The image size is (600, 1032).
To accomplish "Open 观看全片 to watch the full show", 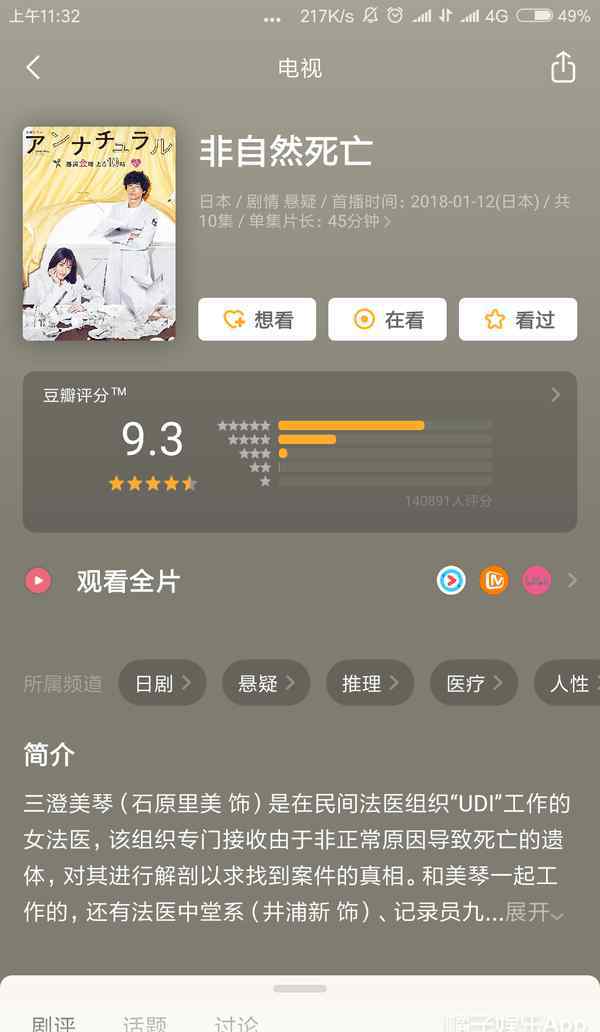I will click(x=127, y=581).
